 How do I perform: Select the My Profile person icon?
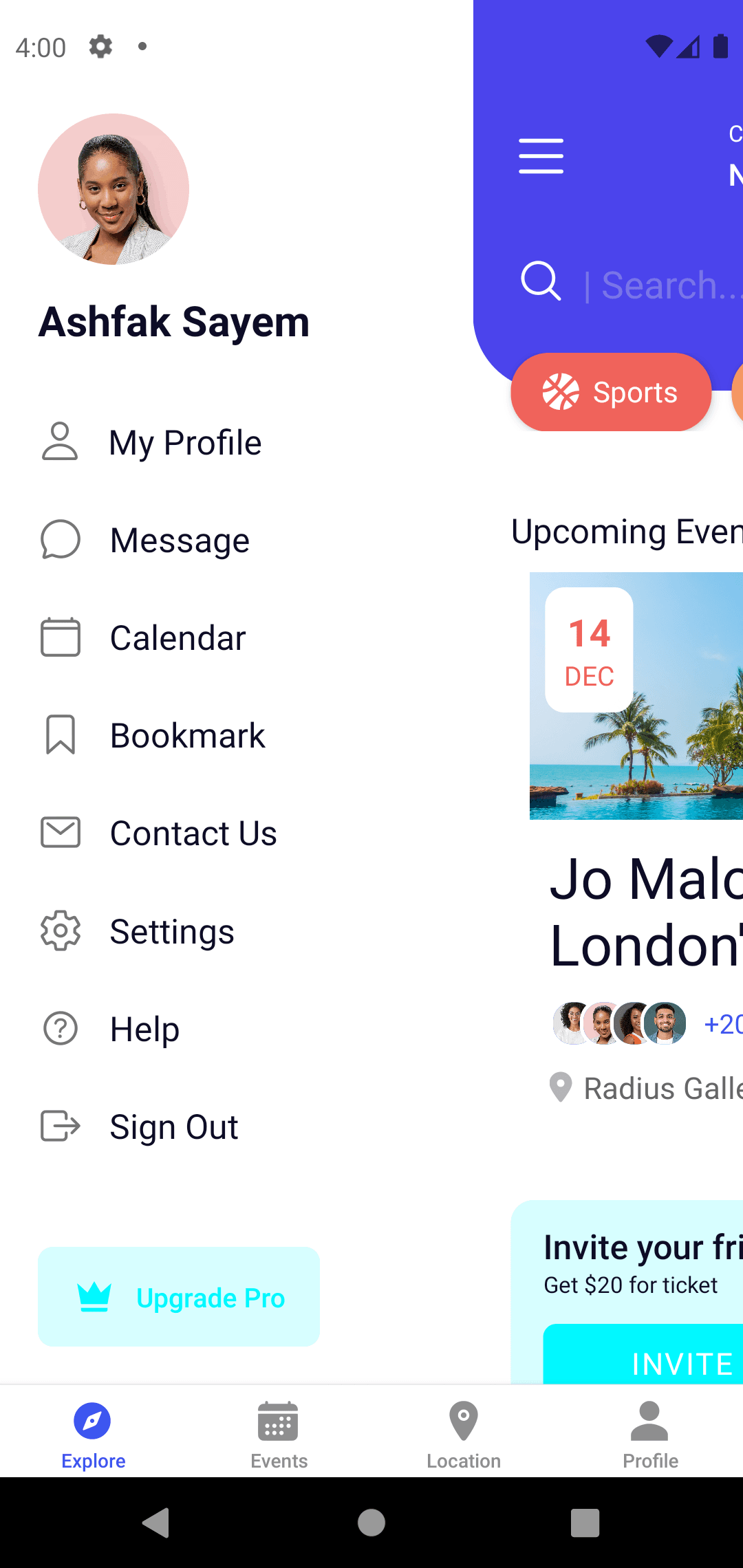pos(60,443)
